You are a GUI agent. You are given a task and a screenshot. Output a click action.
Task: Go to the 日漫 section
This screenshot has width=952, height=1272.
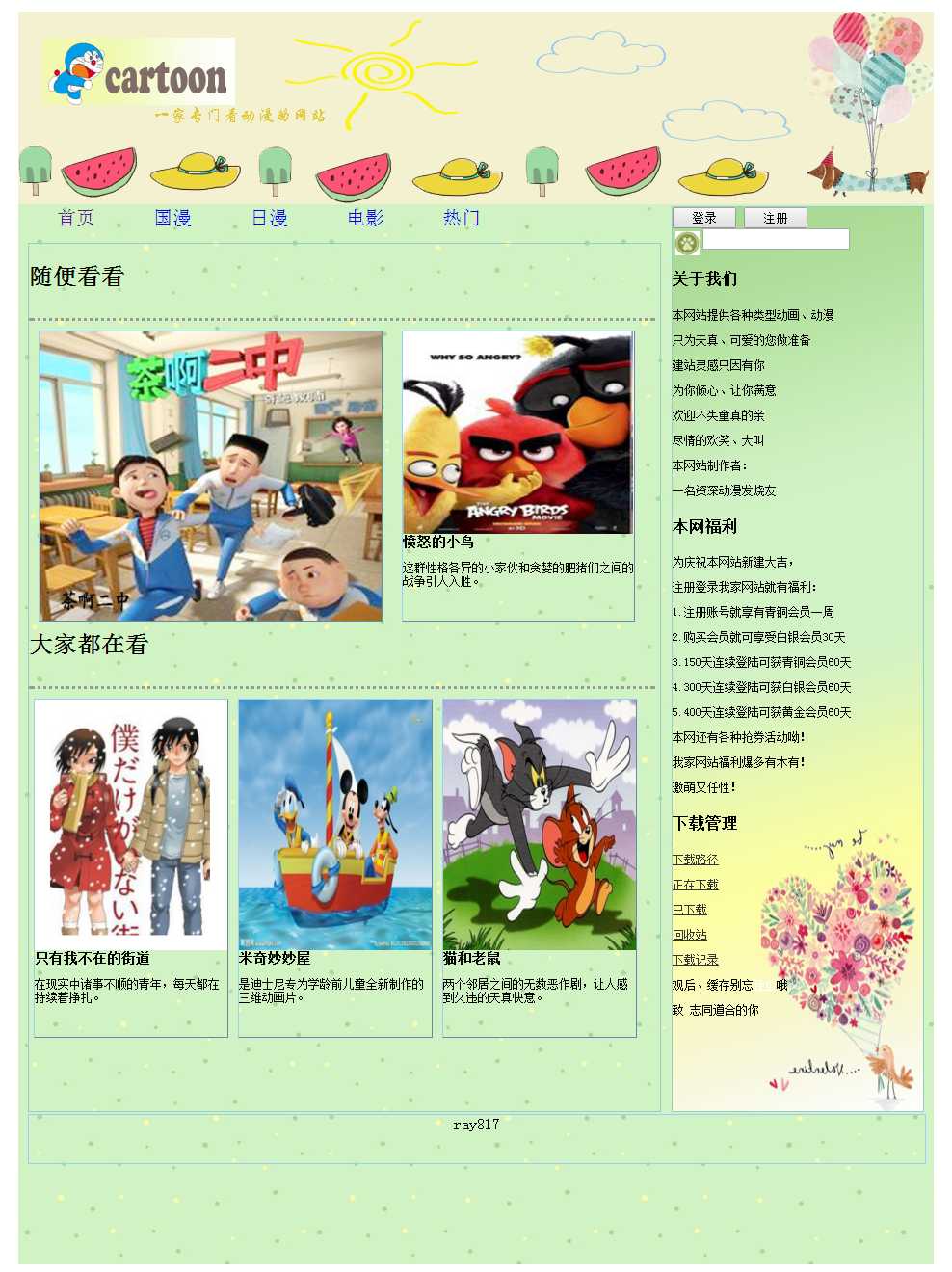[x=269, y=218]
